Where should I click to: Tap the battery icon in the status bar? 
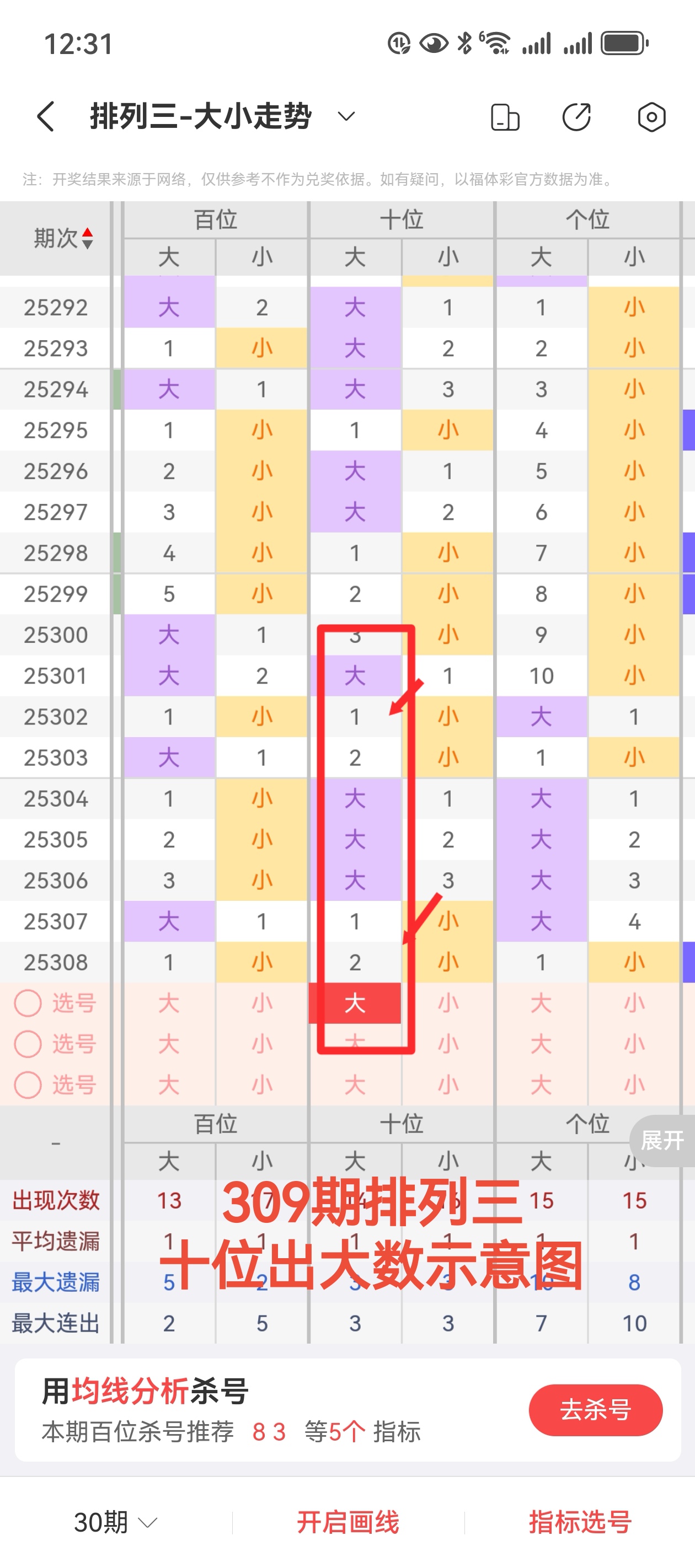tap(623, 42)
